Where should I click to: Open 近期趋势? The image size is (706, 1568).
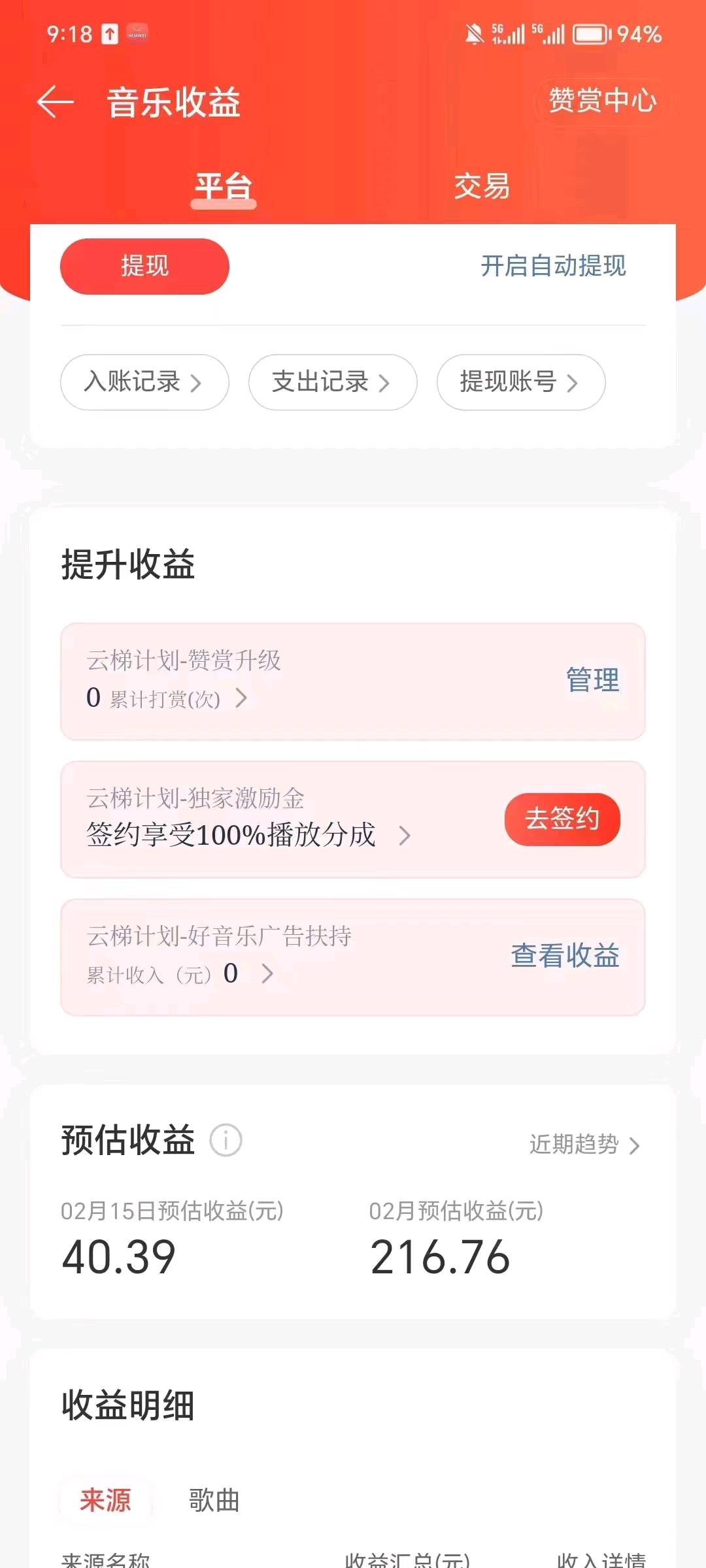pyautogui.click(x=584, y=1145)
